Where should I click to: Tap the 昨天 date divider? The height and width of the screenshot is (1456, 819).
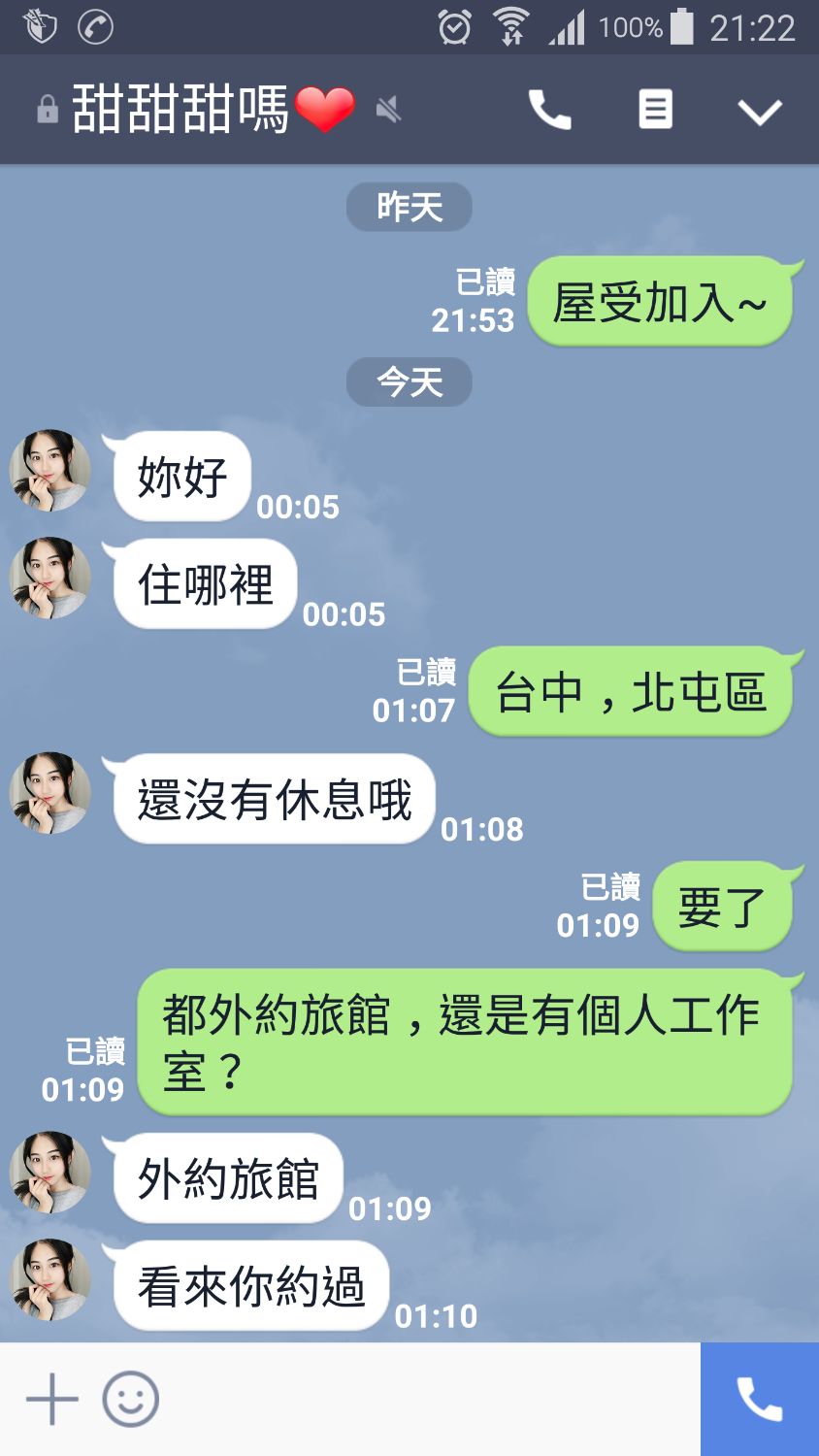click(x=409, y=207)
